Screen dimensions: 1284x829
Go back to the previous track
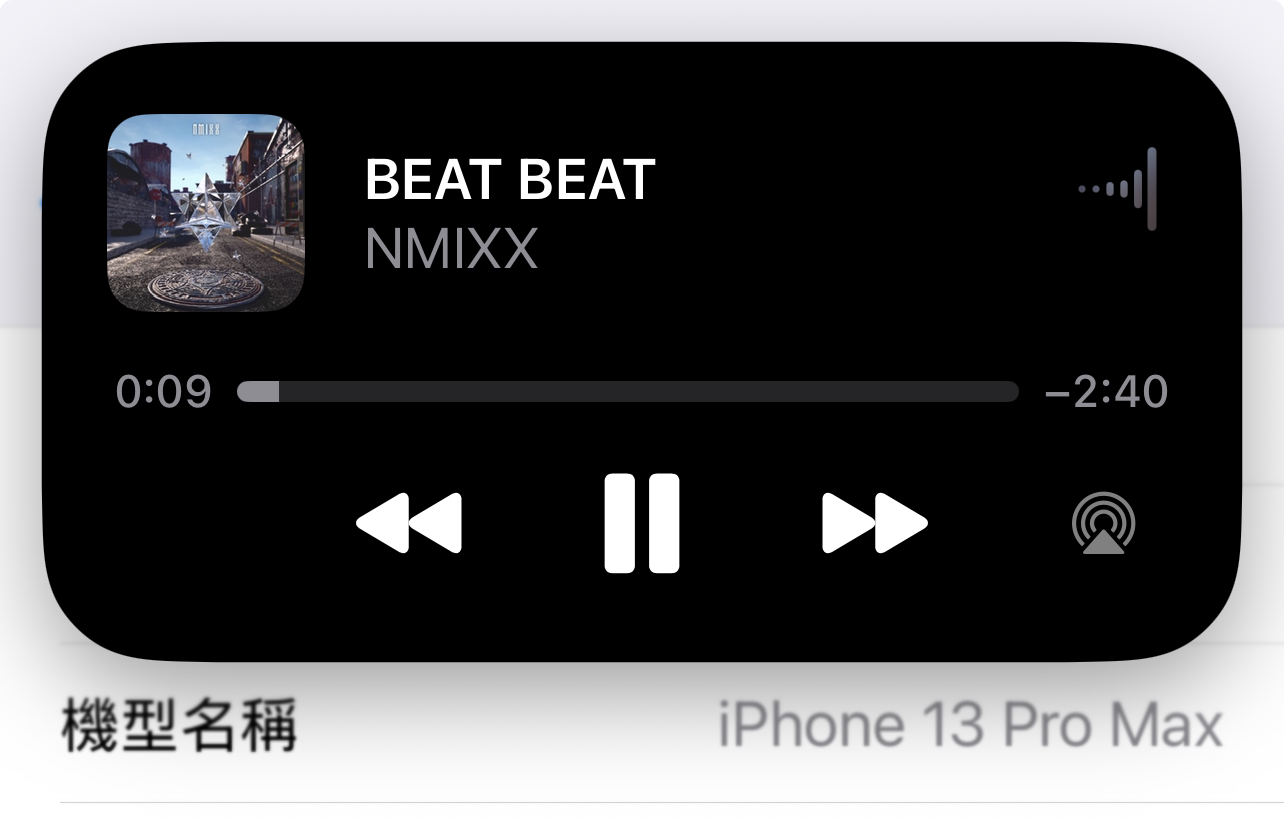click(x=409, y=523)
